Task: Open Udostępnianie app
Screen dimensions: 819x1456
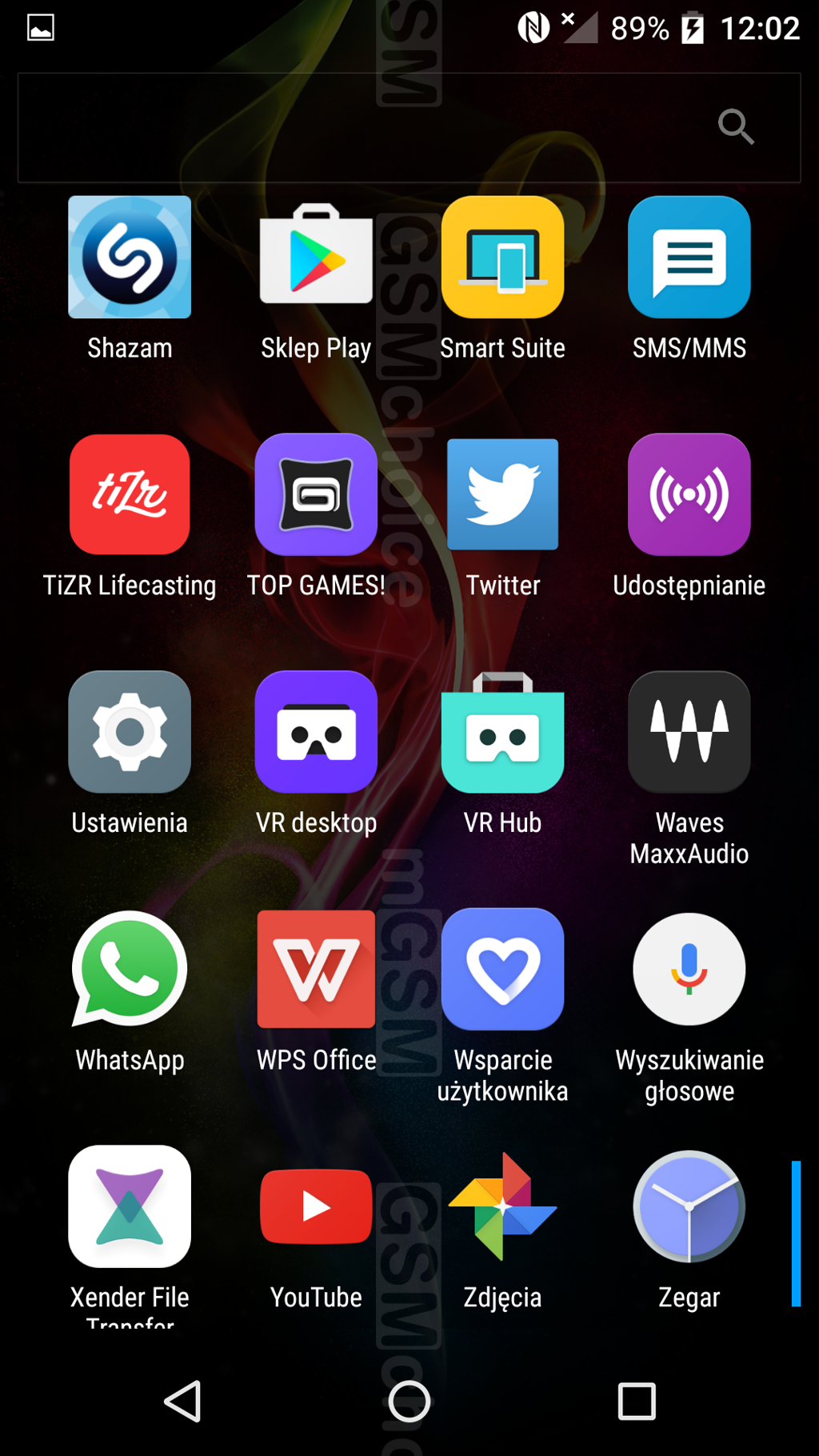Action: 689,494
